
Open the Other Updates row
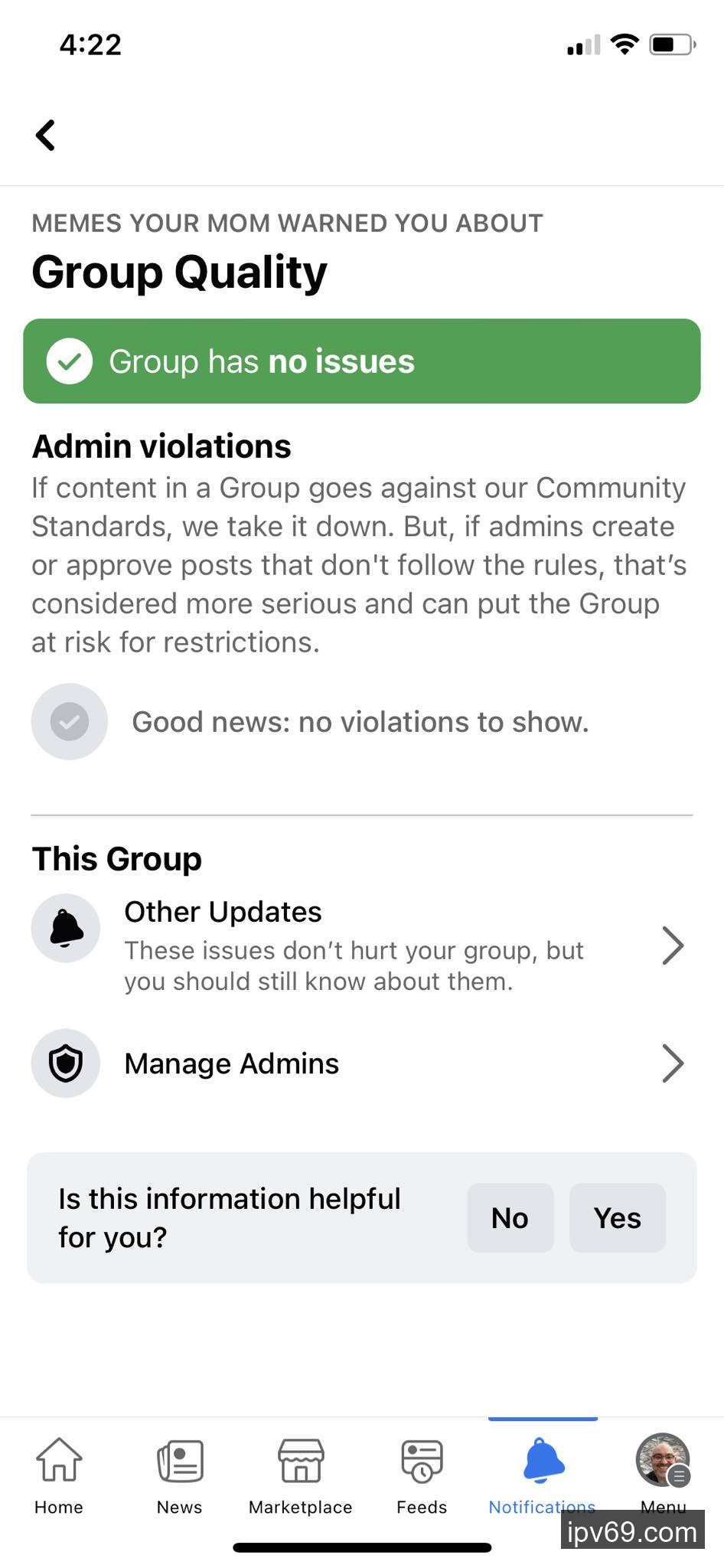(x=360, y=946)
